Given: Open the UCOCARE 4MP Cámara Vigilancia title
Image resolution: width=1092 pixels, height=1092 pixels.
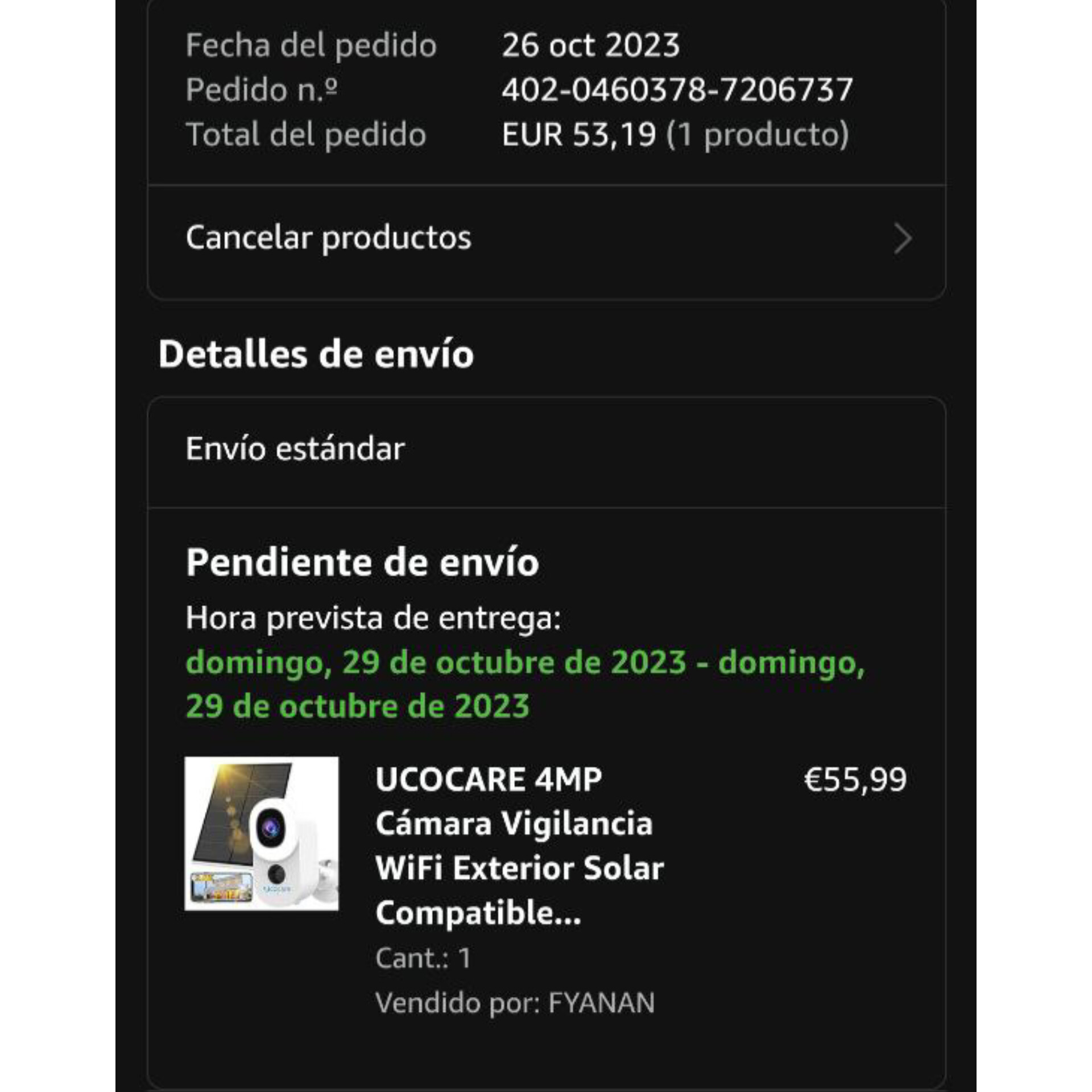Looking at the screenshot, I should (519, 846).
